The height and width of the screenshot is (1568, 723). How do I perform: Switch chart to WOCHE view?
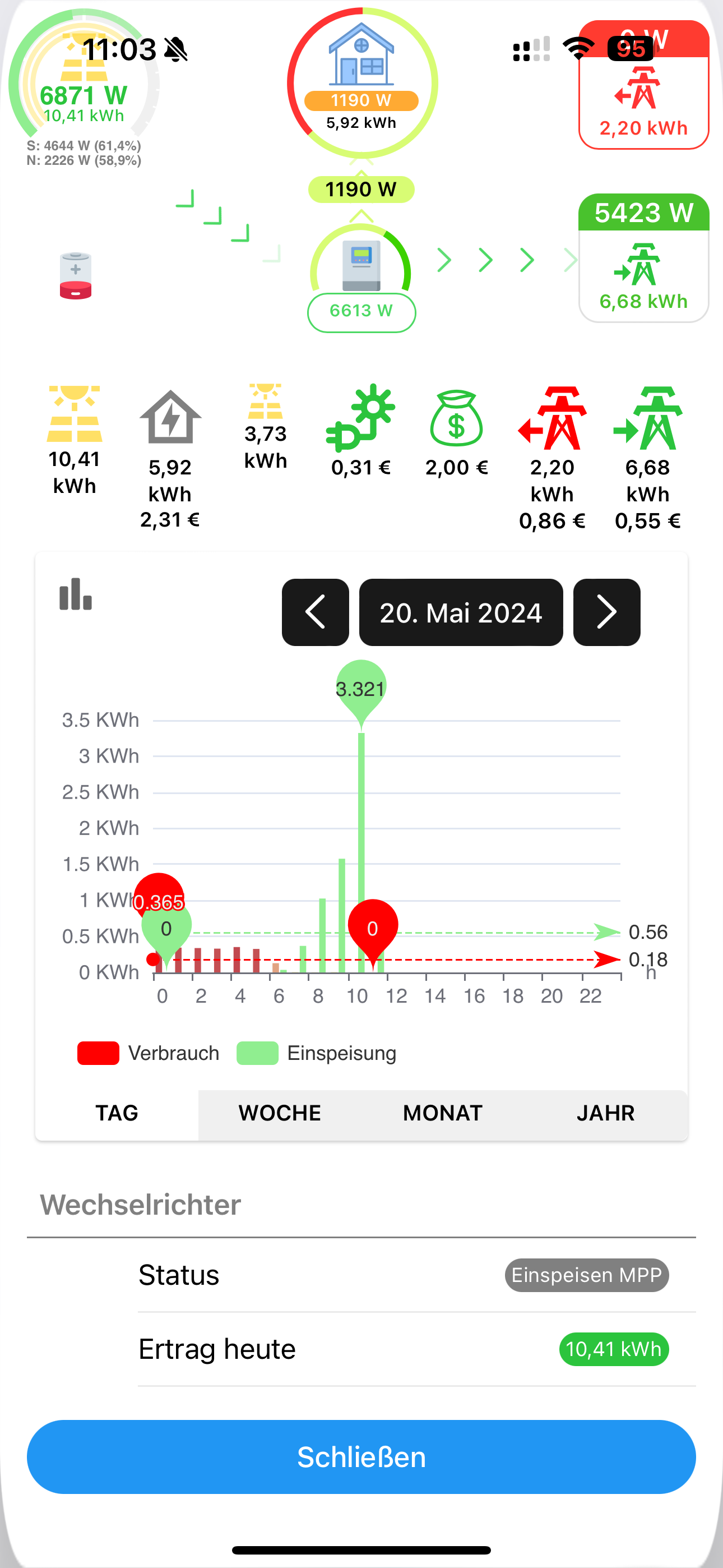click(x=280, y=1113)
